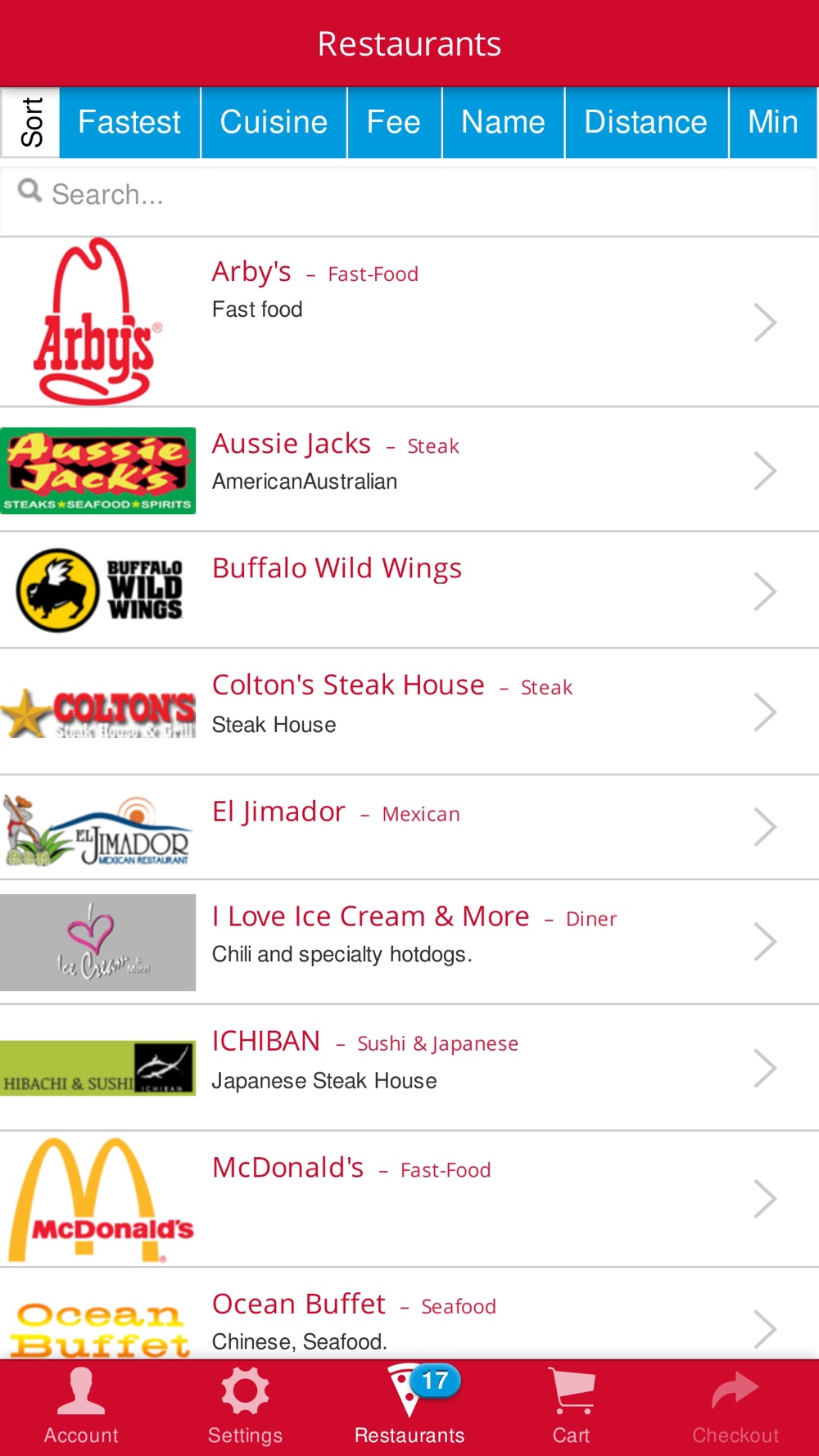Go to the Account tab

pos(81,1408)
